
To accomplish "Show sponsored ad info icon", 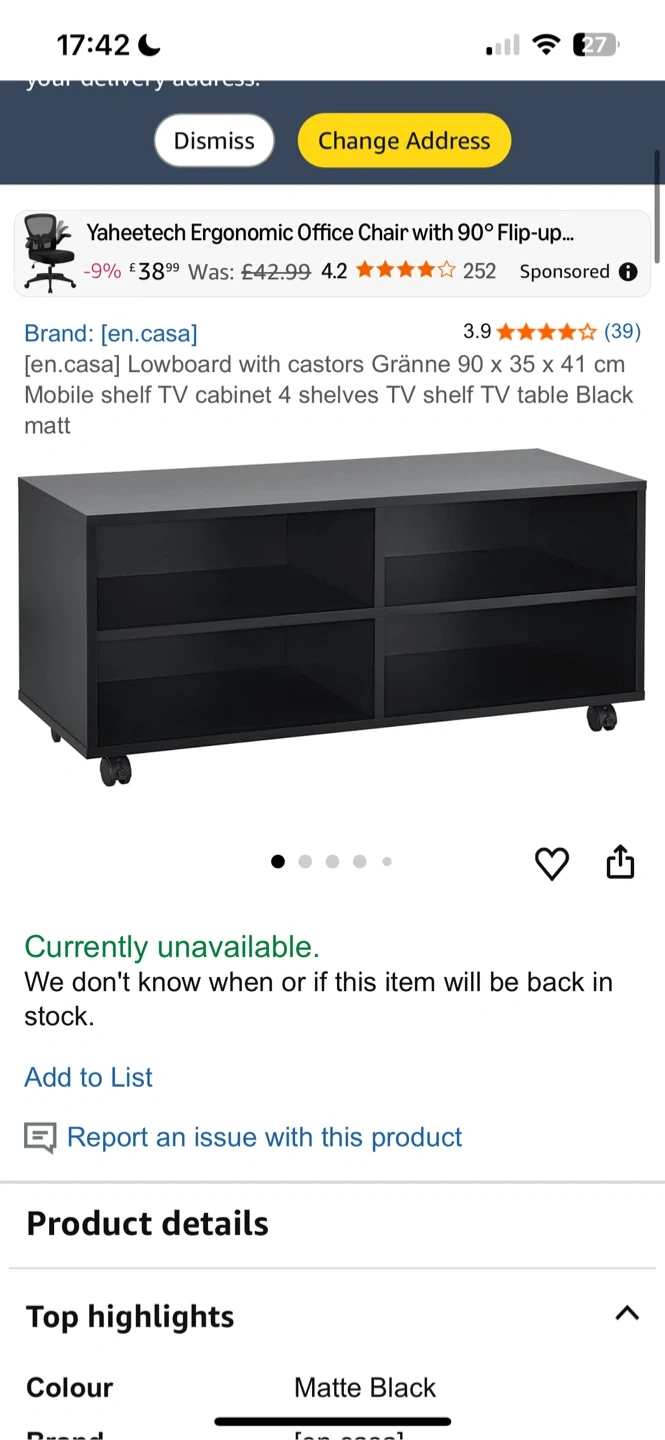I will click(x=628, y=272).
